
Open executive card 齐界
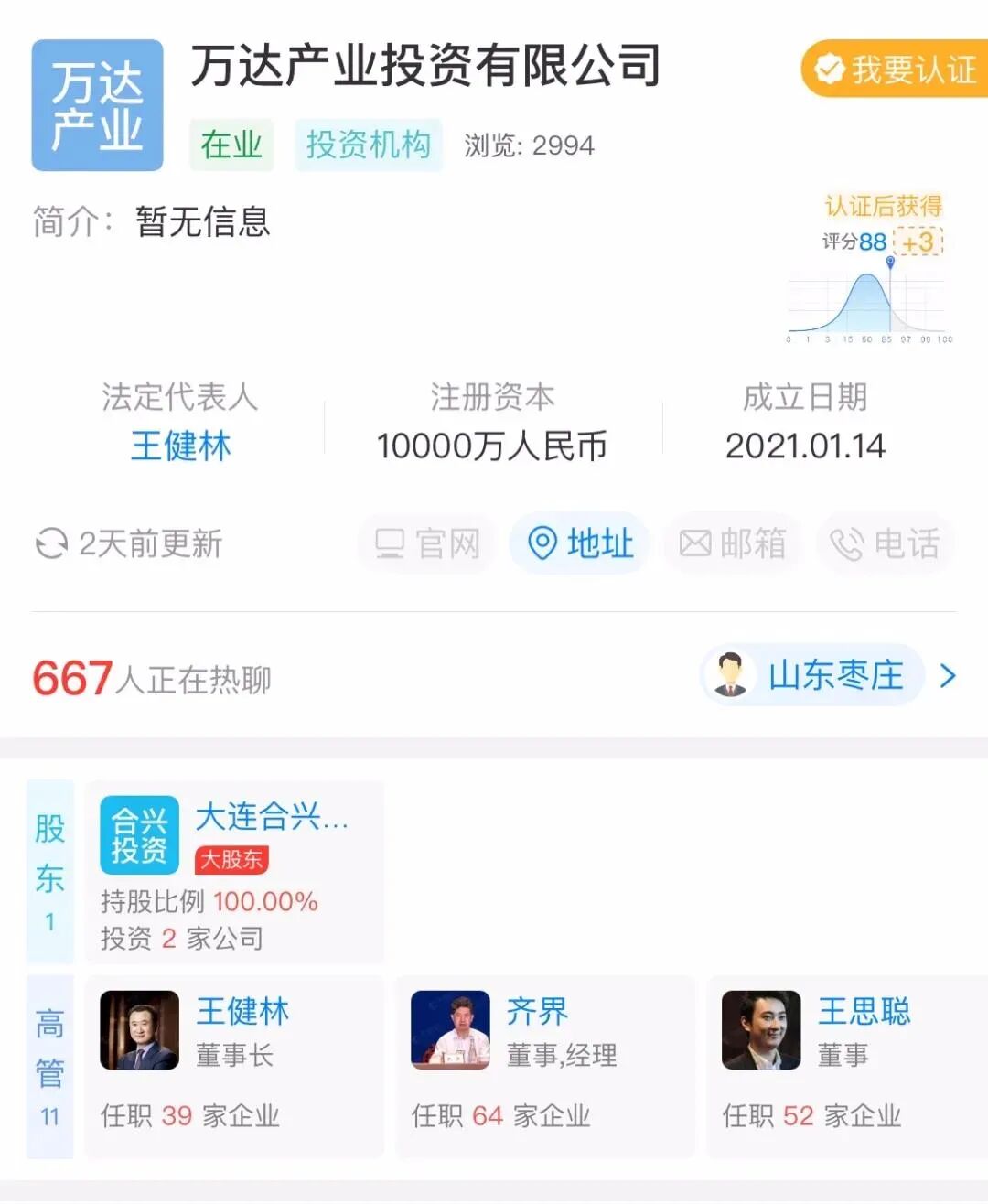545,1067
